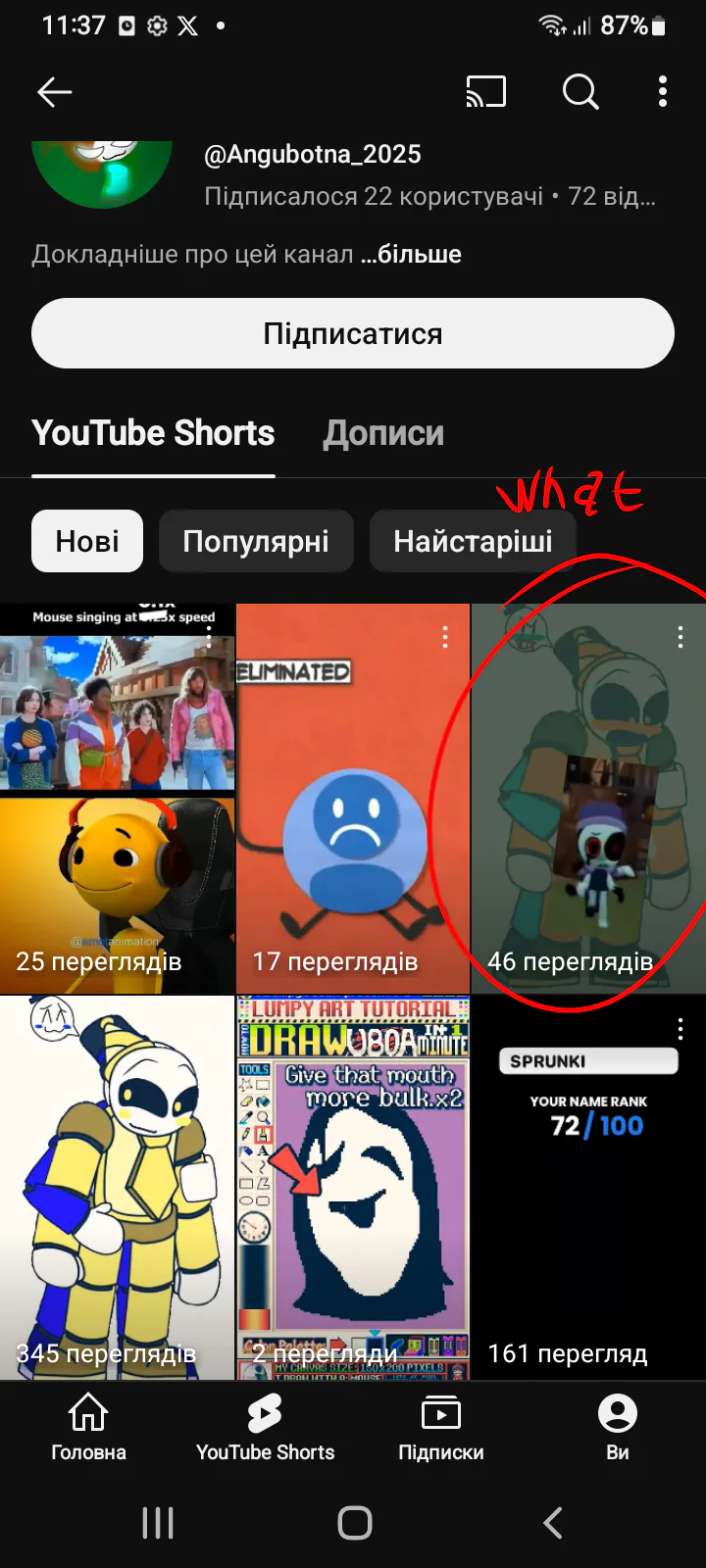
Task: Select the Нові filter chip
Action: (87, 541)
